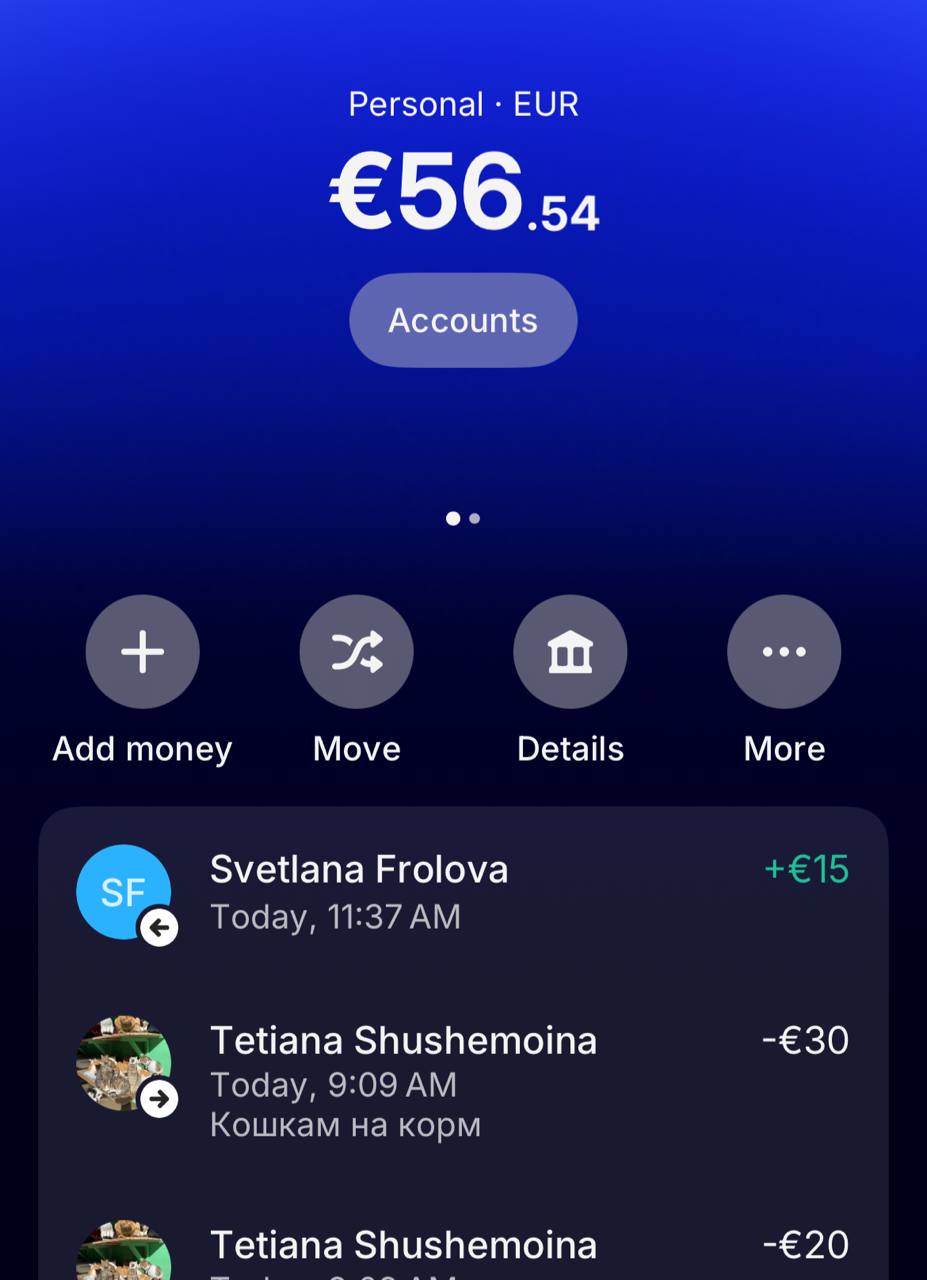Open the More options button

[784, 652]
